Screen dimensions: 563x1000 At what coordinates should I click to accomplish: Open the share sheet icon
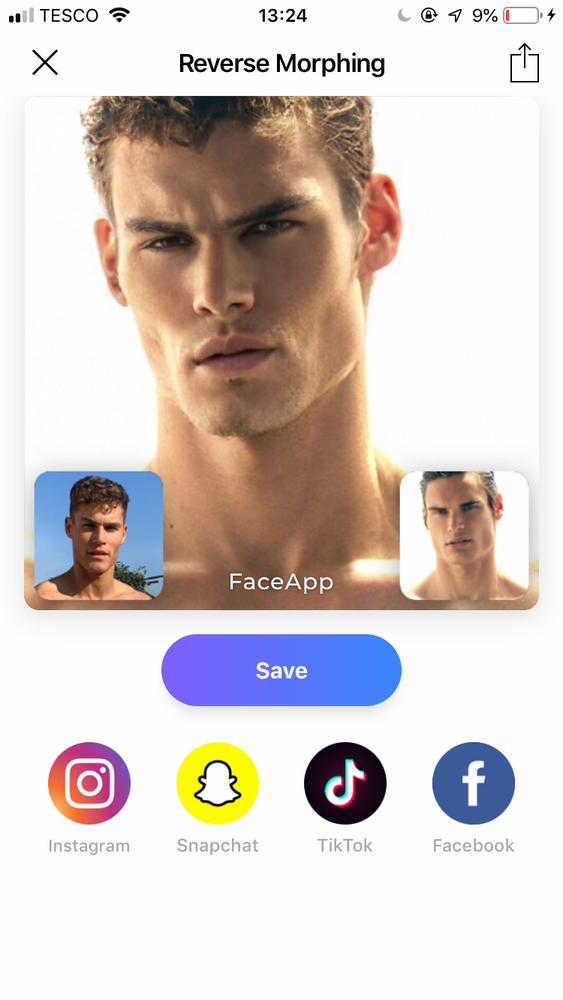pos(524,62)
